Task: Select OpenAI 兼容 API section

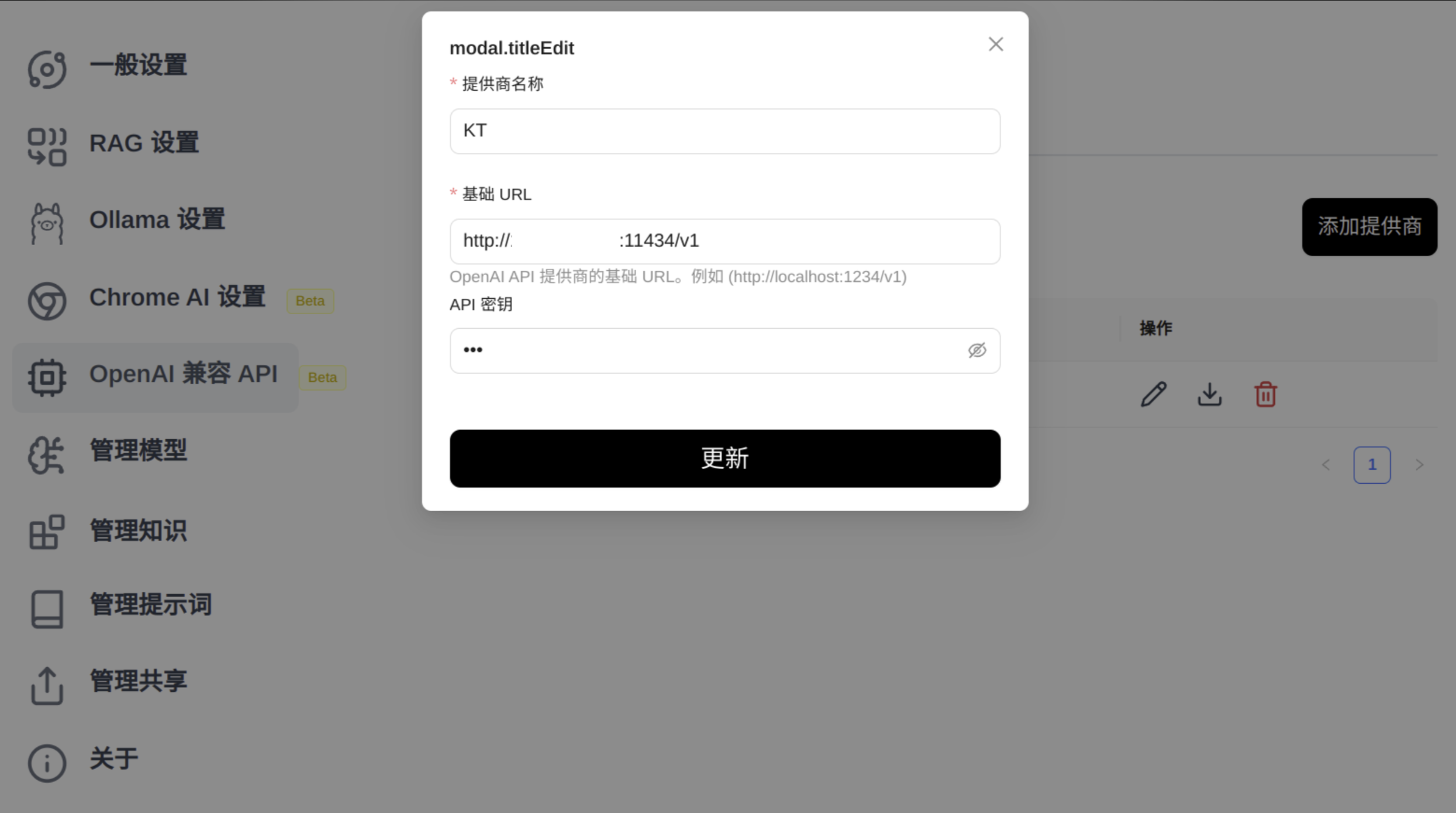Action: coord(182,374)
